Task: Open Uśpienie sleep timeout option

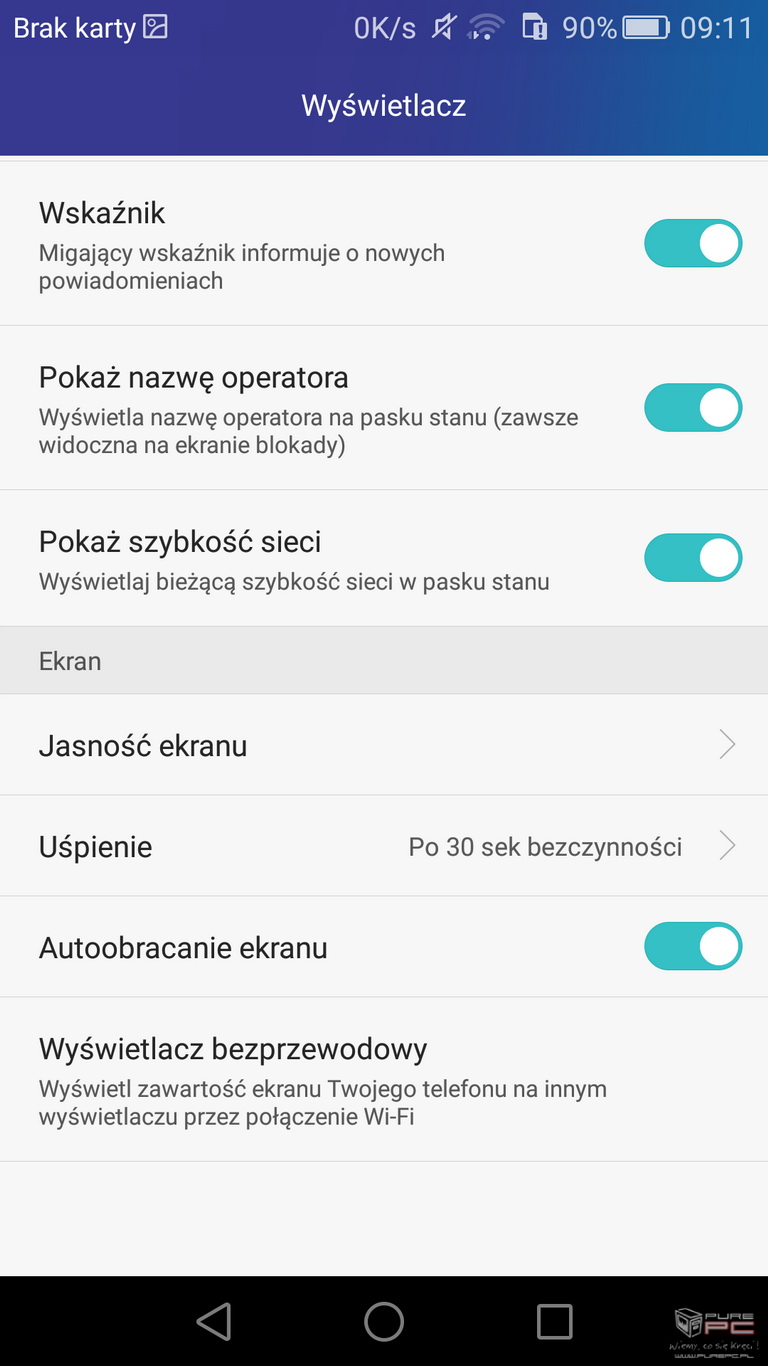Action: tap(384, 846)
